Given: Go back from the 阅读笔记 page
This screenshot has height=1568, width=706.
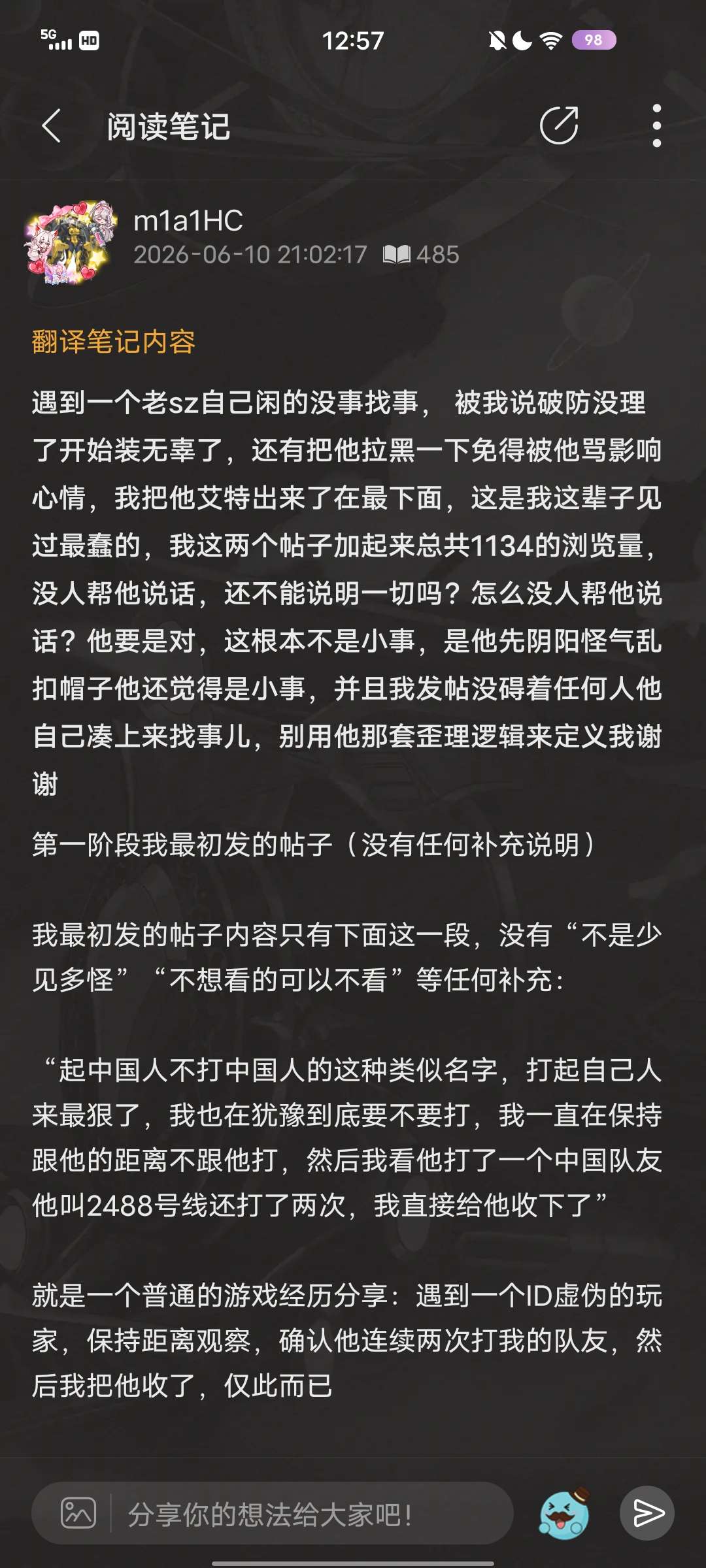Looking at the screenshot, I should [51, 125].
